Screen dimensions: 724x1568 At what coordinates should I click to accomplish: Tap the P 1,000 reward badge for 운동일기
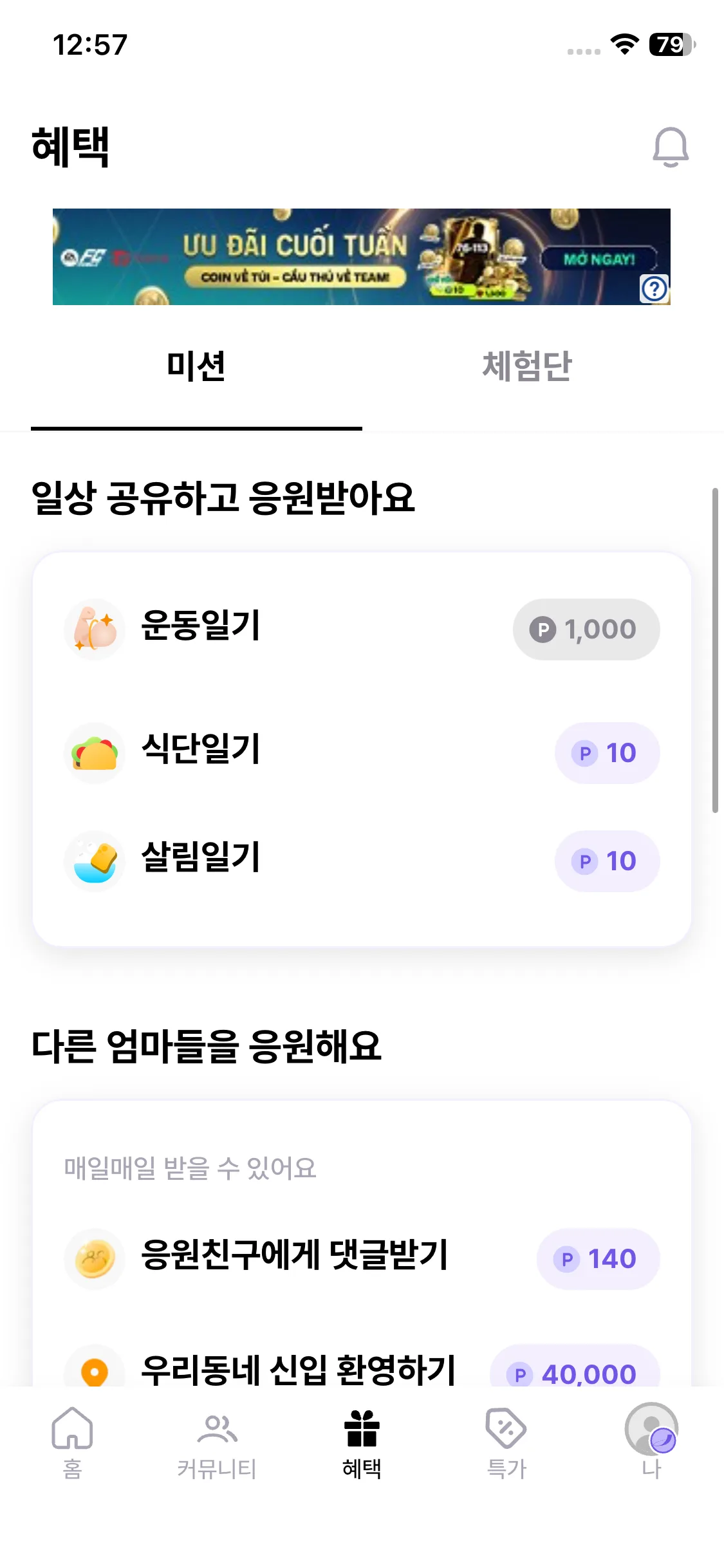click(586, 630)
